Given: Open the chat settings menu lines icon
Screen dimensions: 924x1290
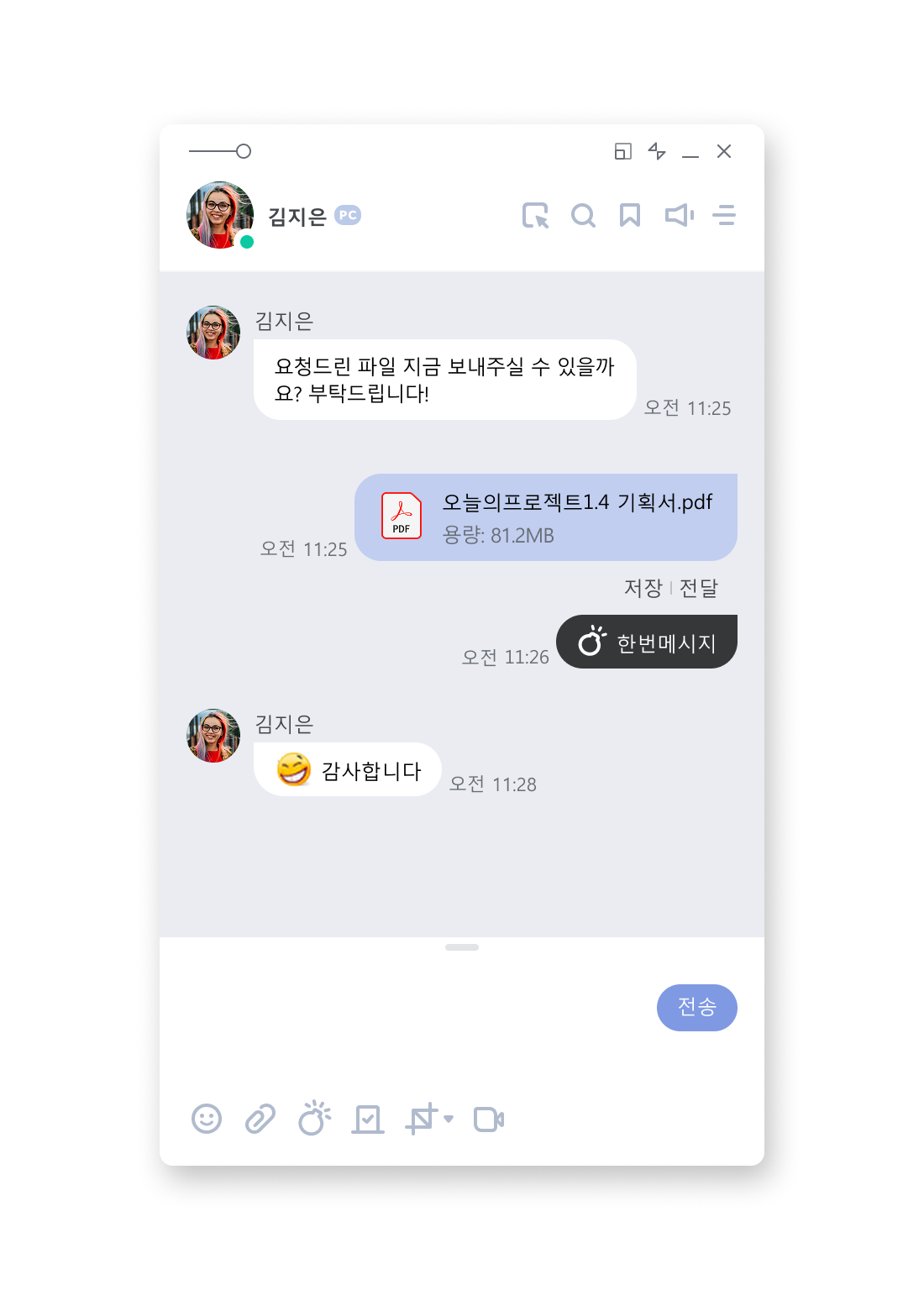Looking at the screenshot, I should pos(725,216).
